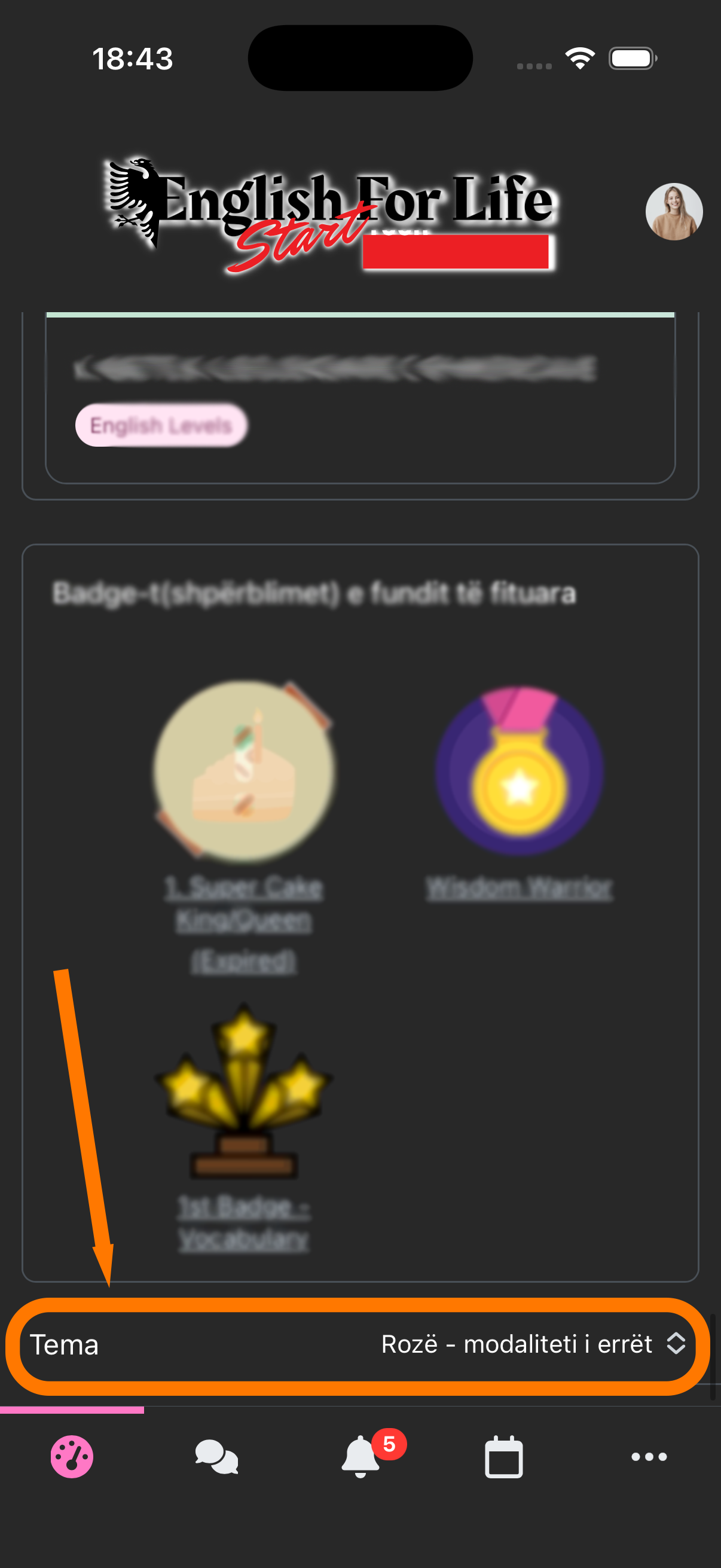Open the 1st Badge - Vocabulary link
The image size is (721, 1568).
(244, 1222)
